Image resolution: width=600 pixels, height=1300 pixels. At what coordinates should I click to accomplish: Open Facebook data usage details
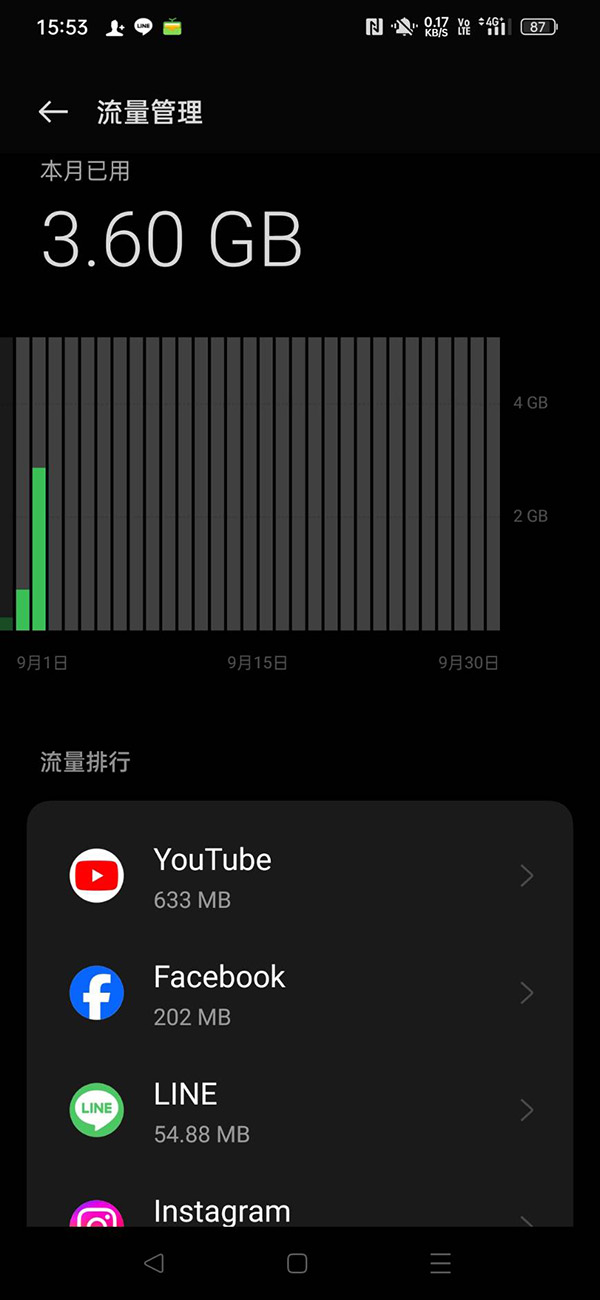(300, 993)
